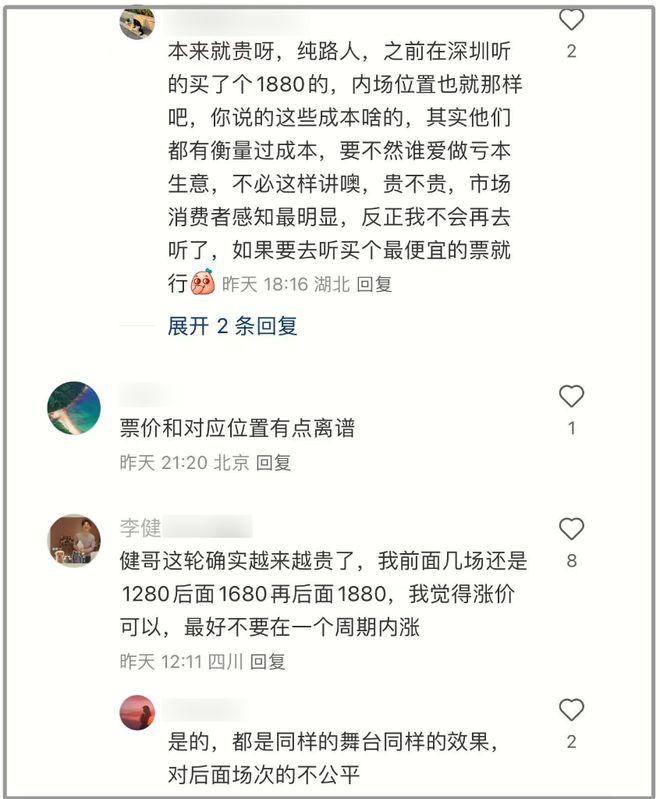This screenshot has width=660, height=799.
Task: Open the profile avatar of user 李健
Action: click(74, 540)
